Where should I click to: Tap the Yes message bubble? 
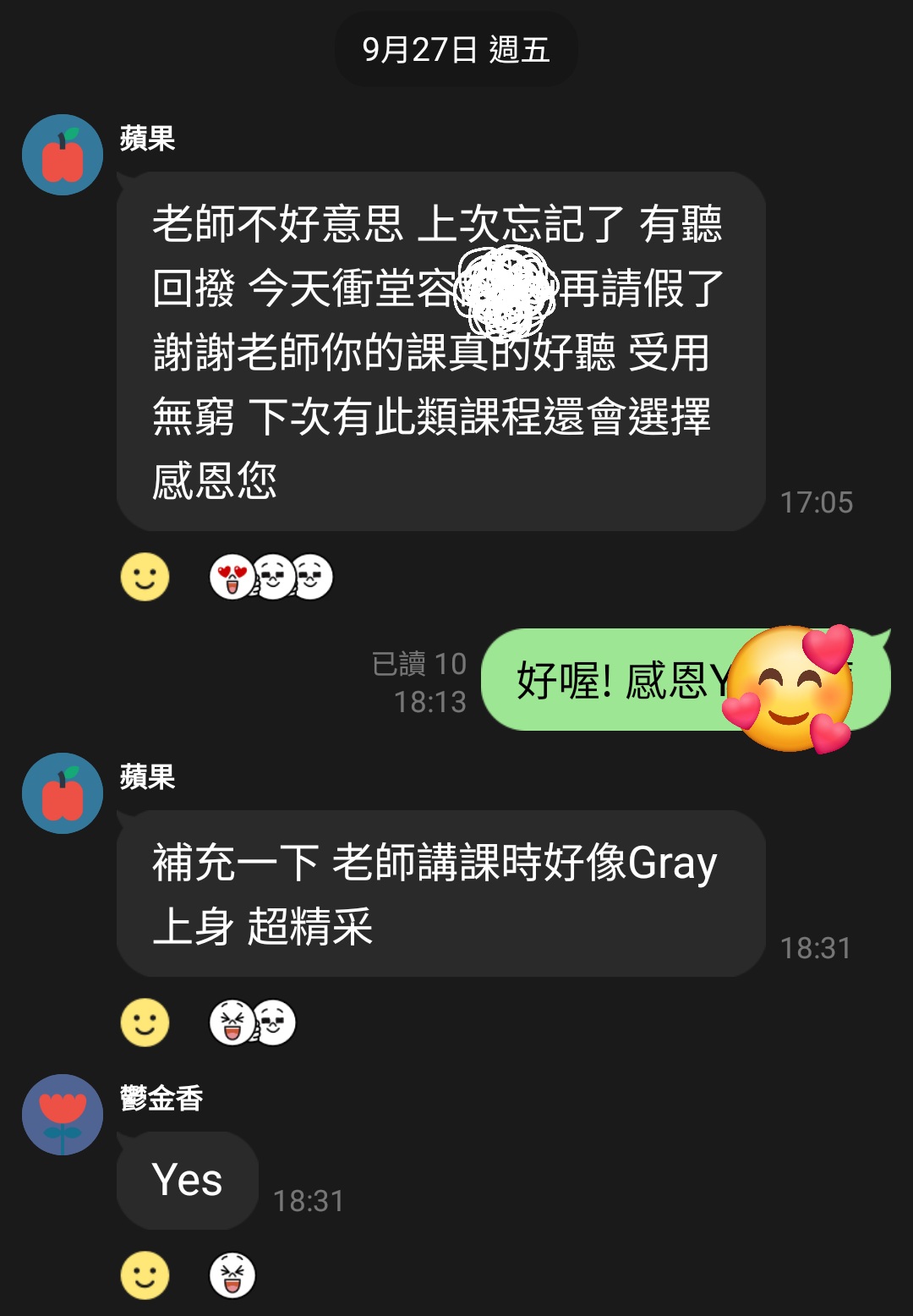(188, 1178)
